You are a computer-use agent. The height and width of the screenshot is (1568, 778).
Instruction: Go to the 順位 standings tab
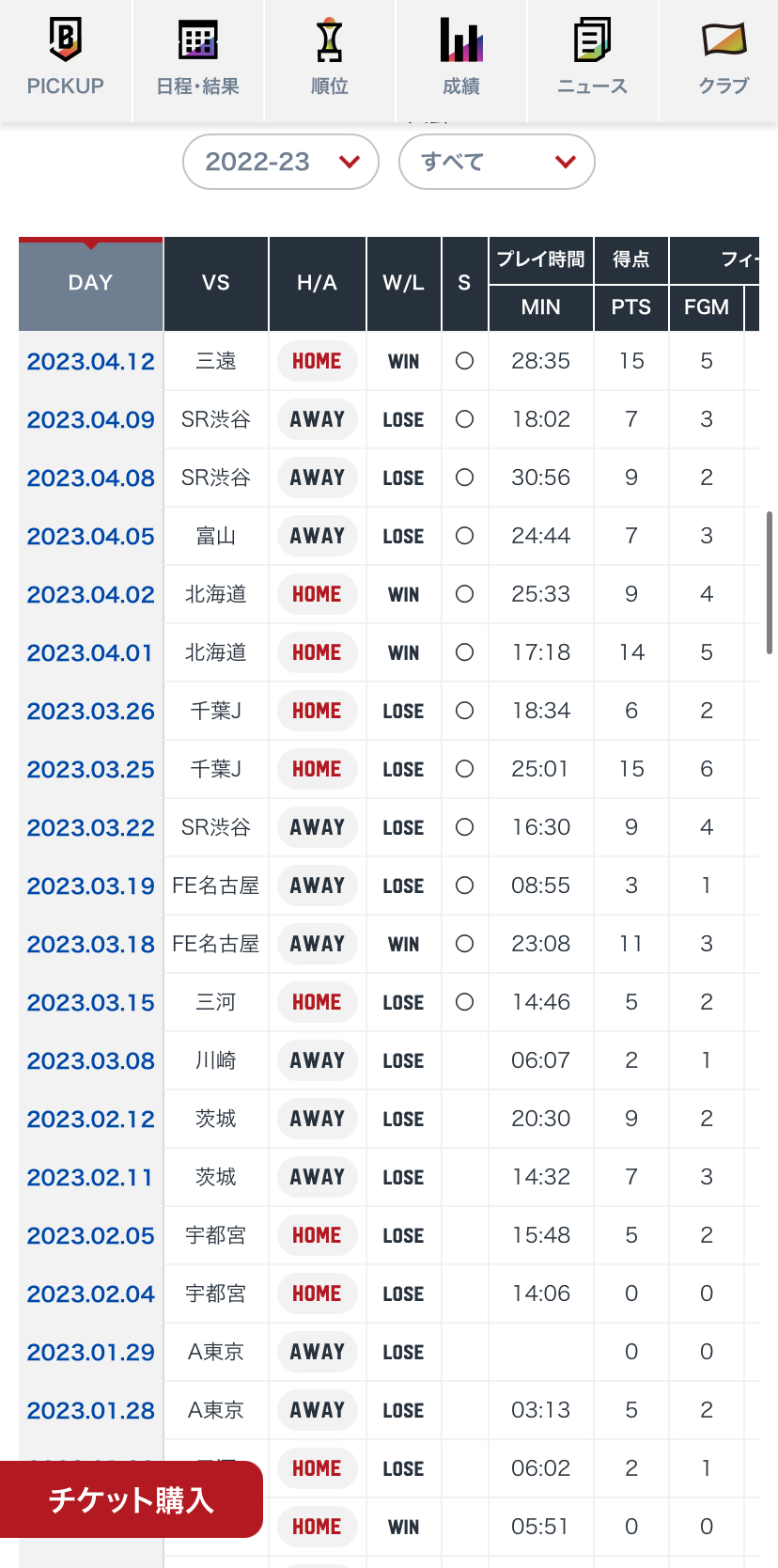pos(330,60)
